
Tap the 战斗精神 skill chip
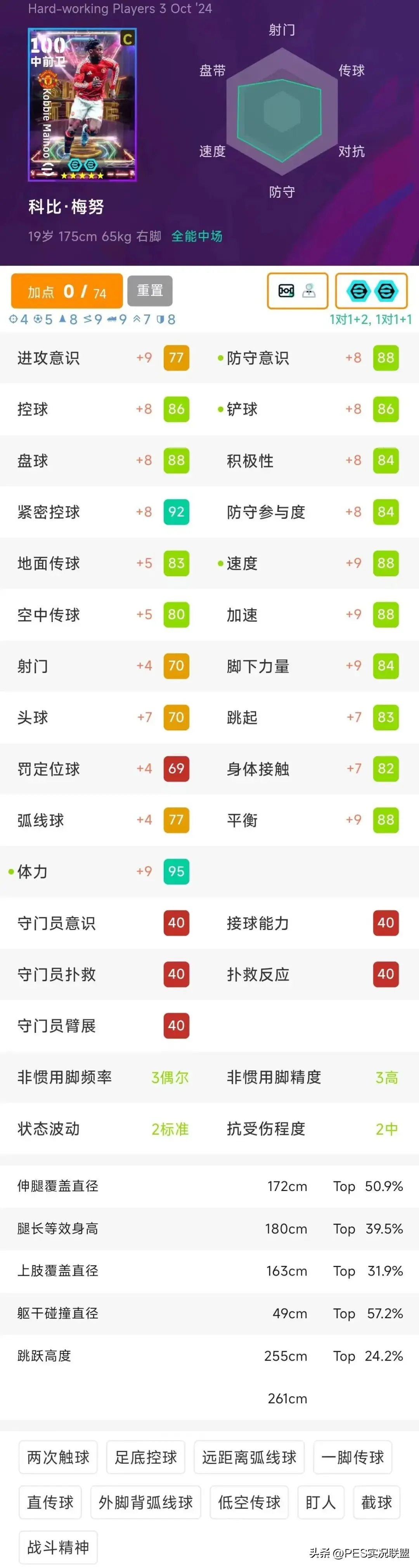pyautogui.click(x=59, y=1547)
